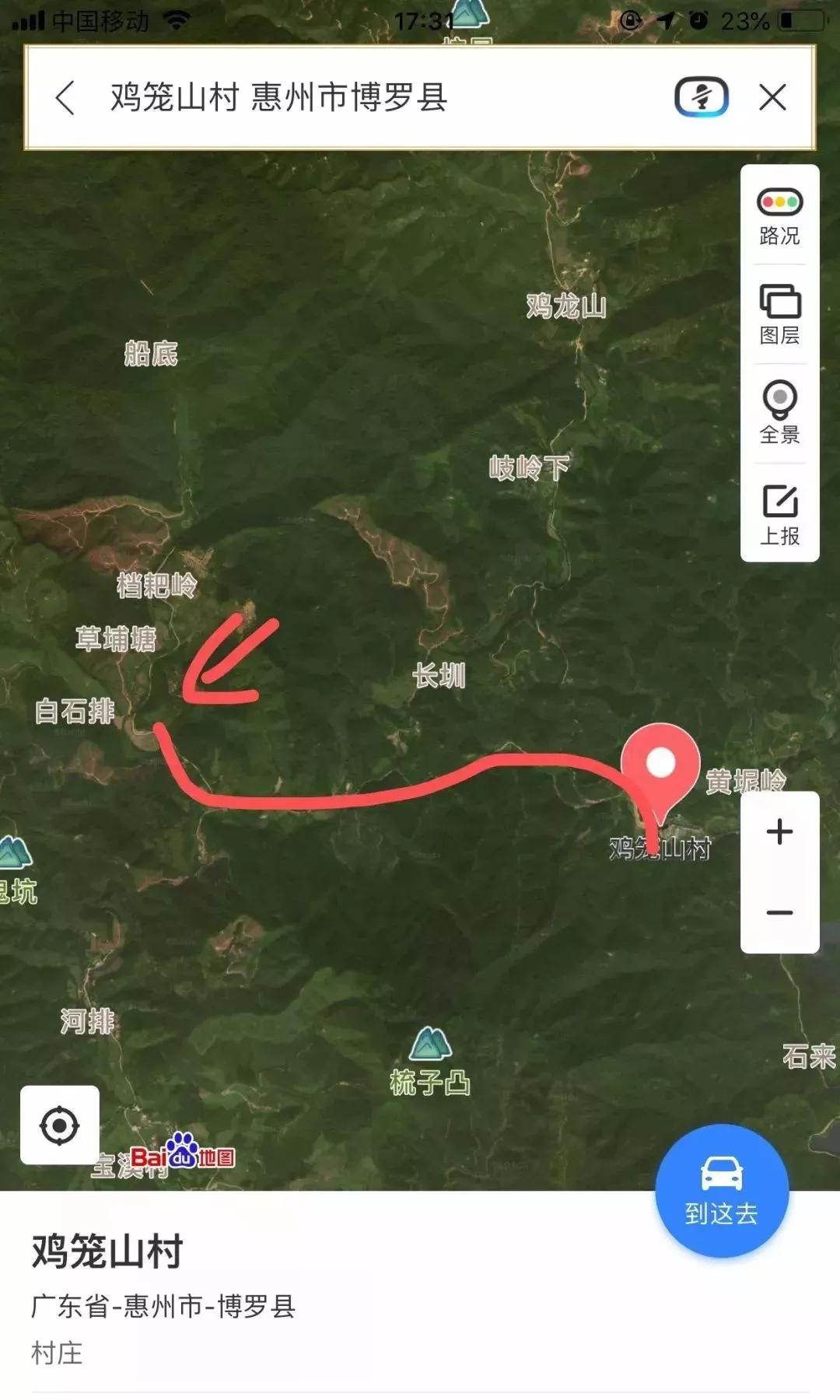This screenshot has width=840, height=1400.
Task: Report an issue using 上报
Action: point(779,515)
